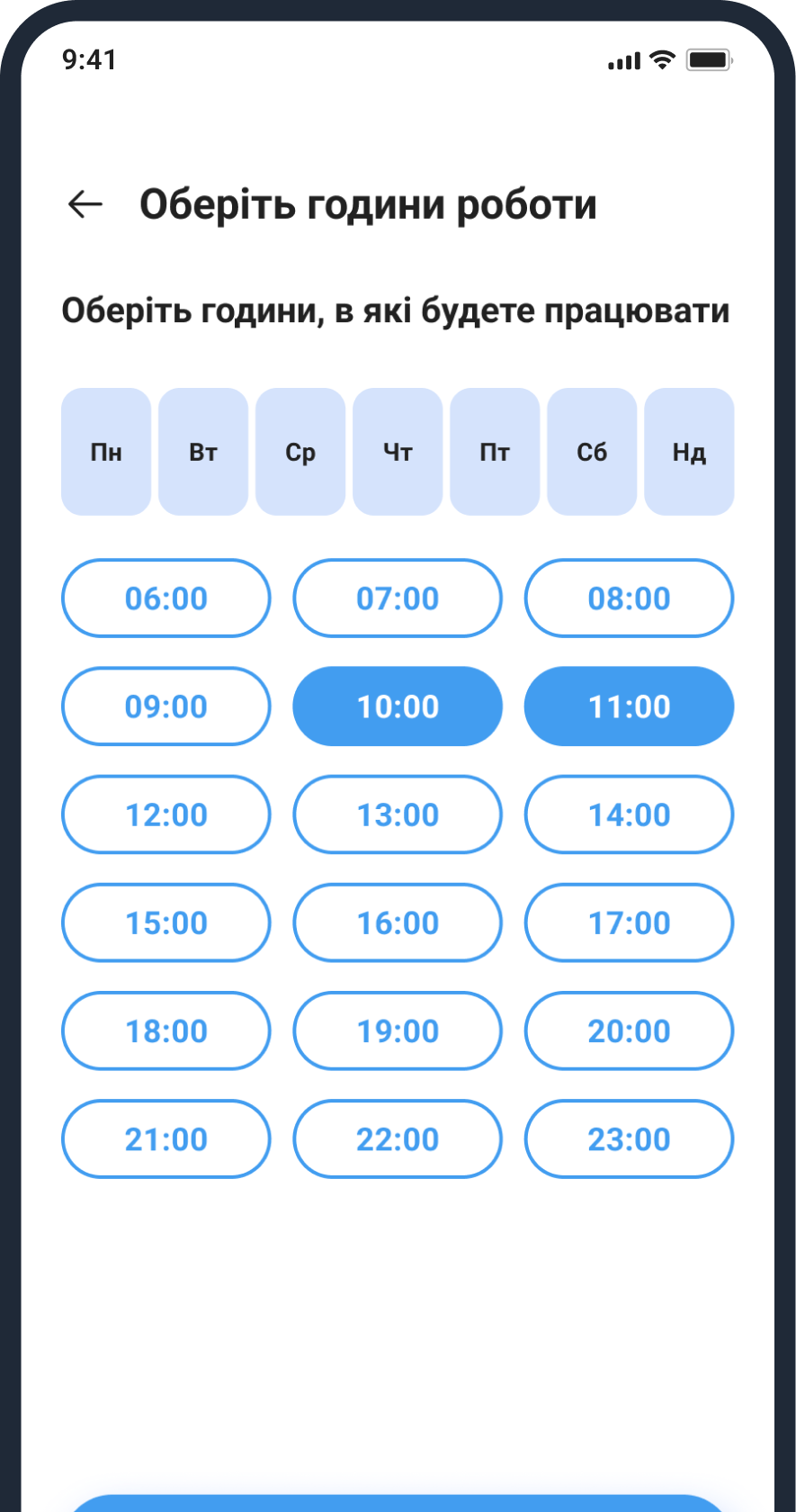Select the 20:00 hour

629,1030
